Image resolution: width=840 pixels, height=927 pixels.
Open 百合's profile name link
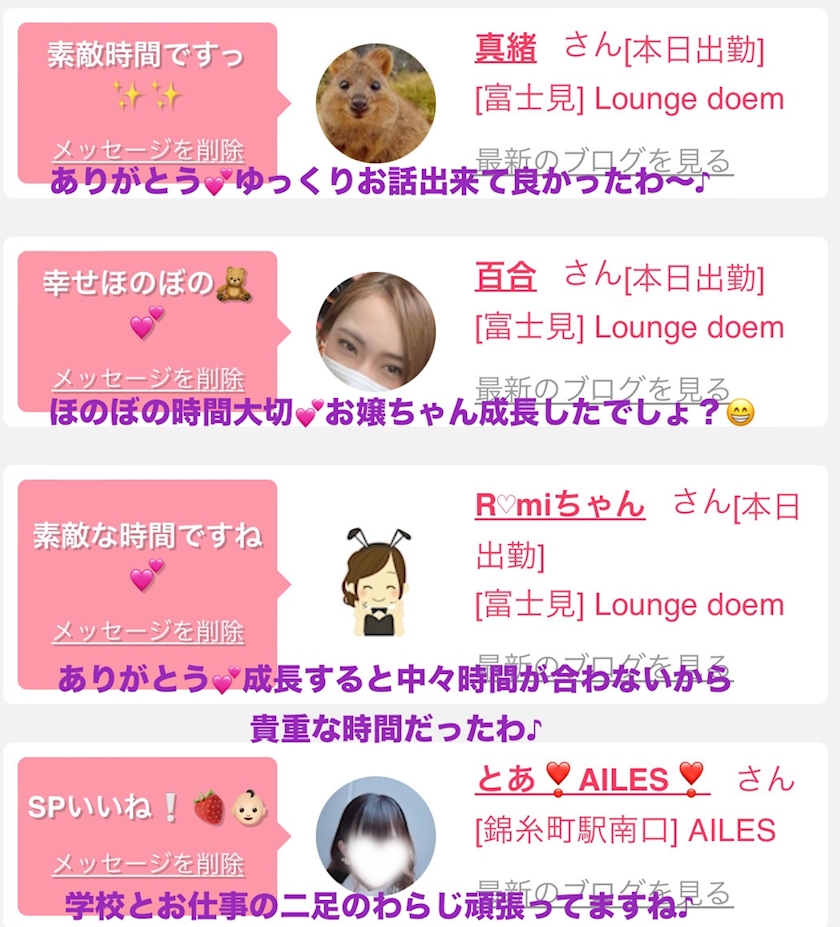coord(505,275)
